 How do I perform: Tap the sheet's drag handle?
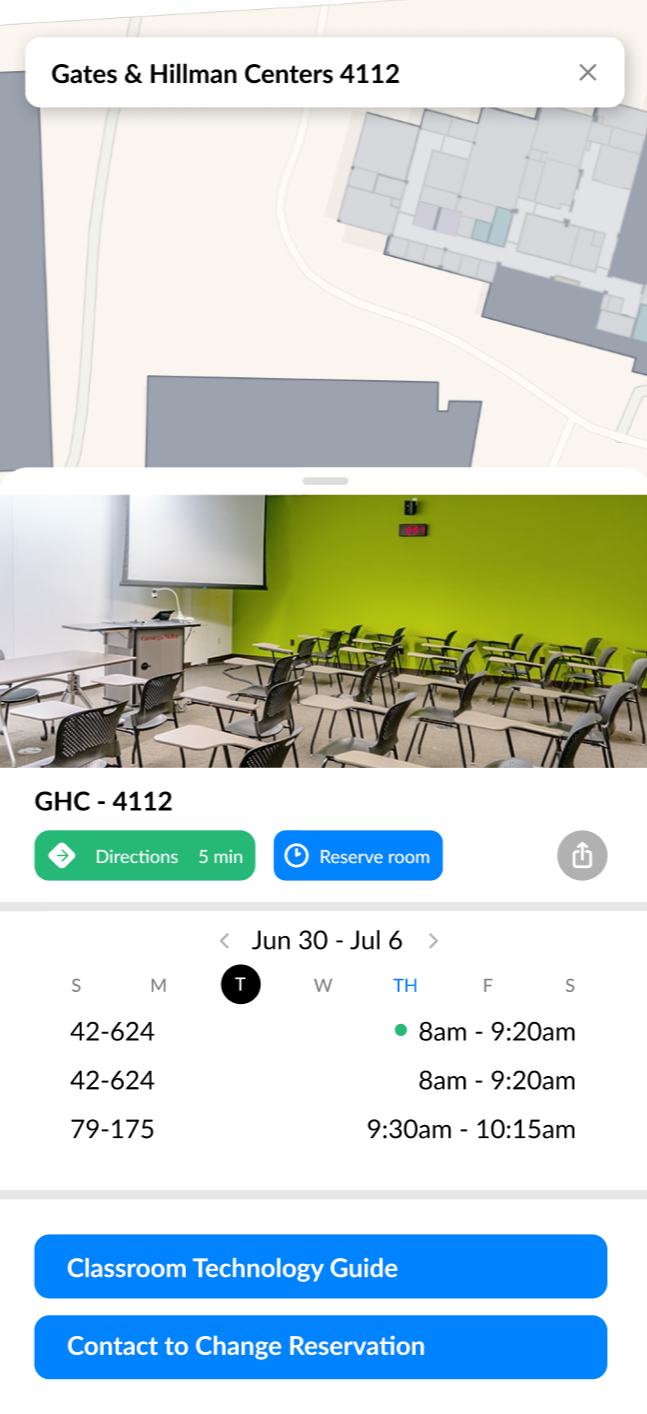[325, 481]
